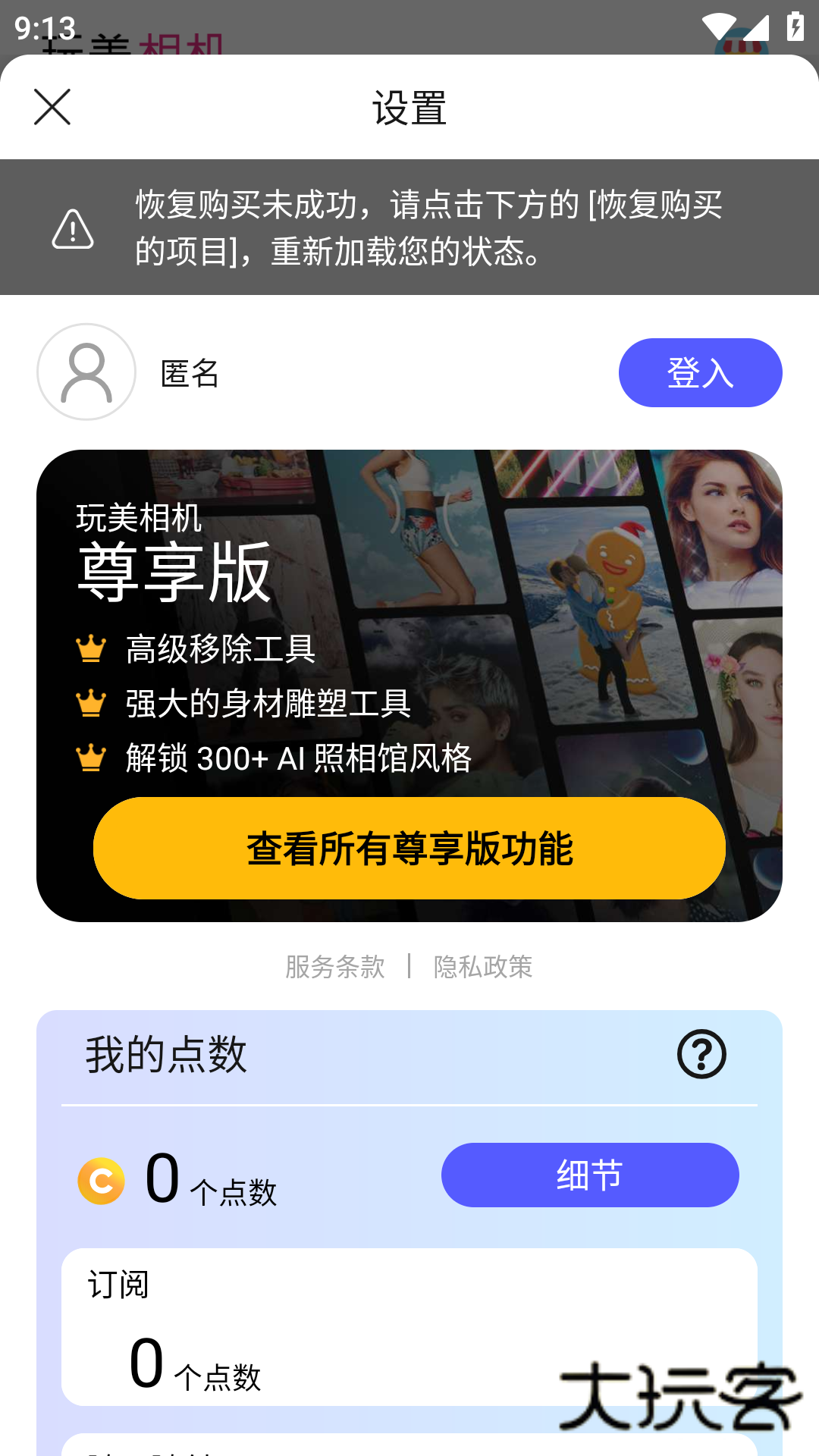Open the 匿名 profile avatar

pyautogui.click(x=86, y=372)
